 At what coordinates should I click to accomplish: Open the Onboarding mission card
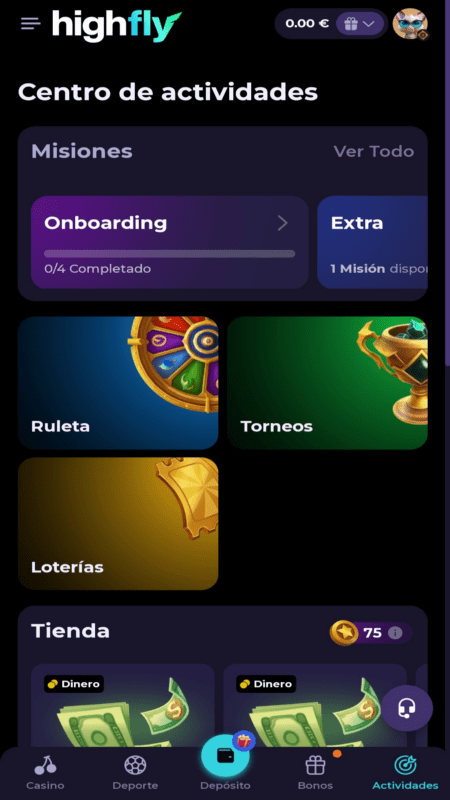click(x=169, y=242)
